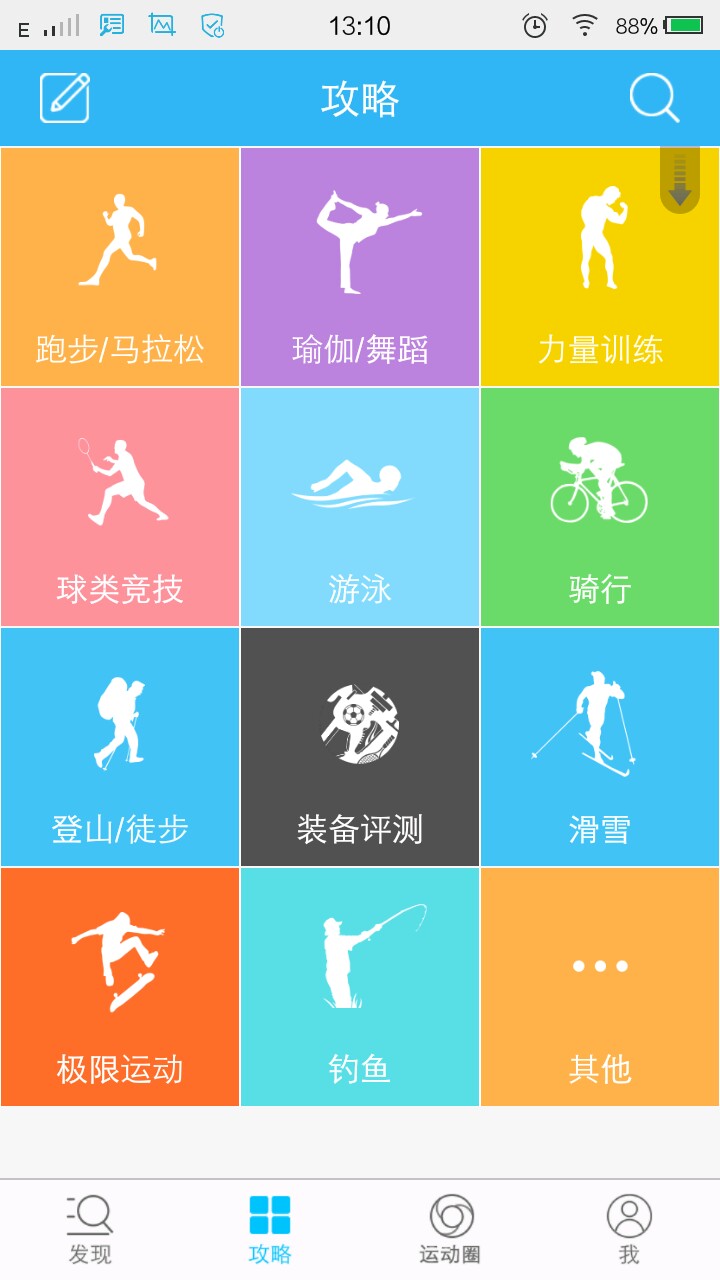View the 球类竞技 category
Viewport: 720px width, 1280px height.
[120, 507]
